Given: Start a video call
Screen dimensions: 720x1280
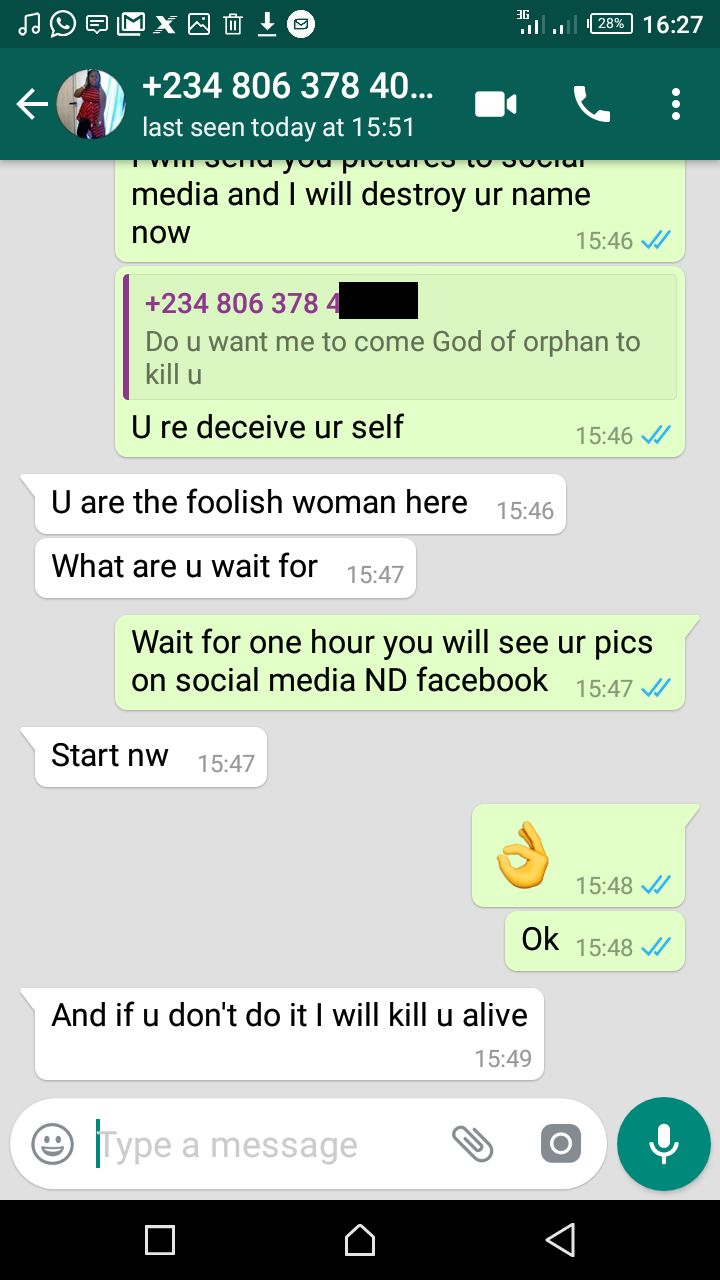Looking at the screenshot, I should click(x=496, y=104).
